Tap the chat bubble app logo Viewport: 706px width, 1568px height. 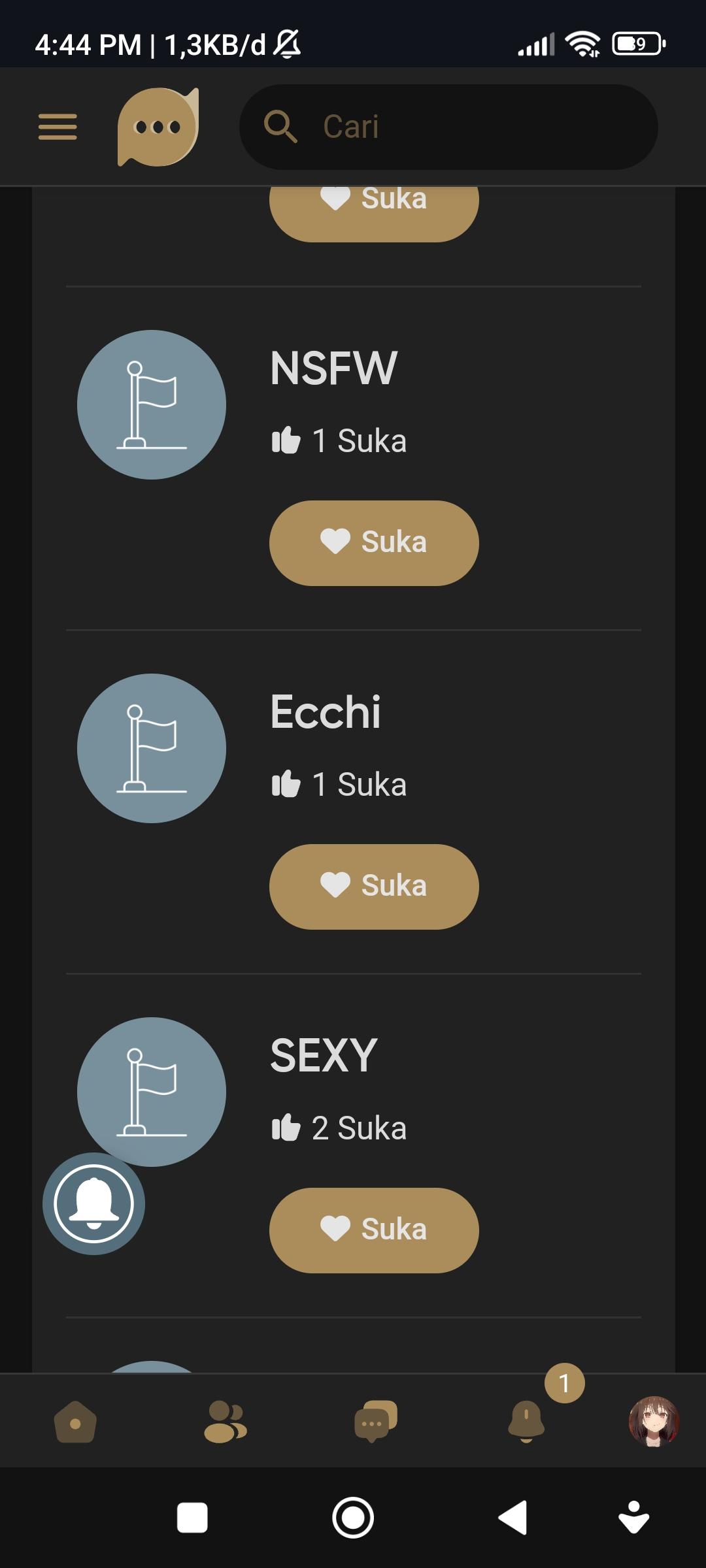158,127
